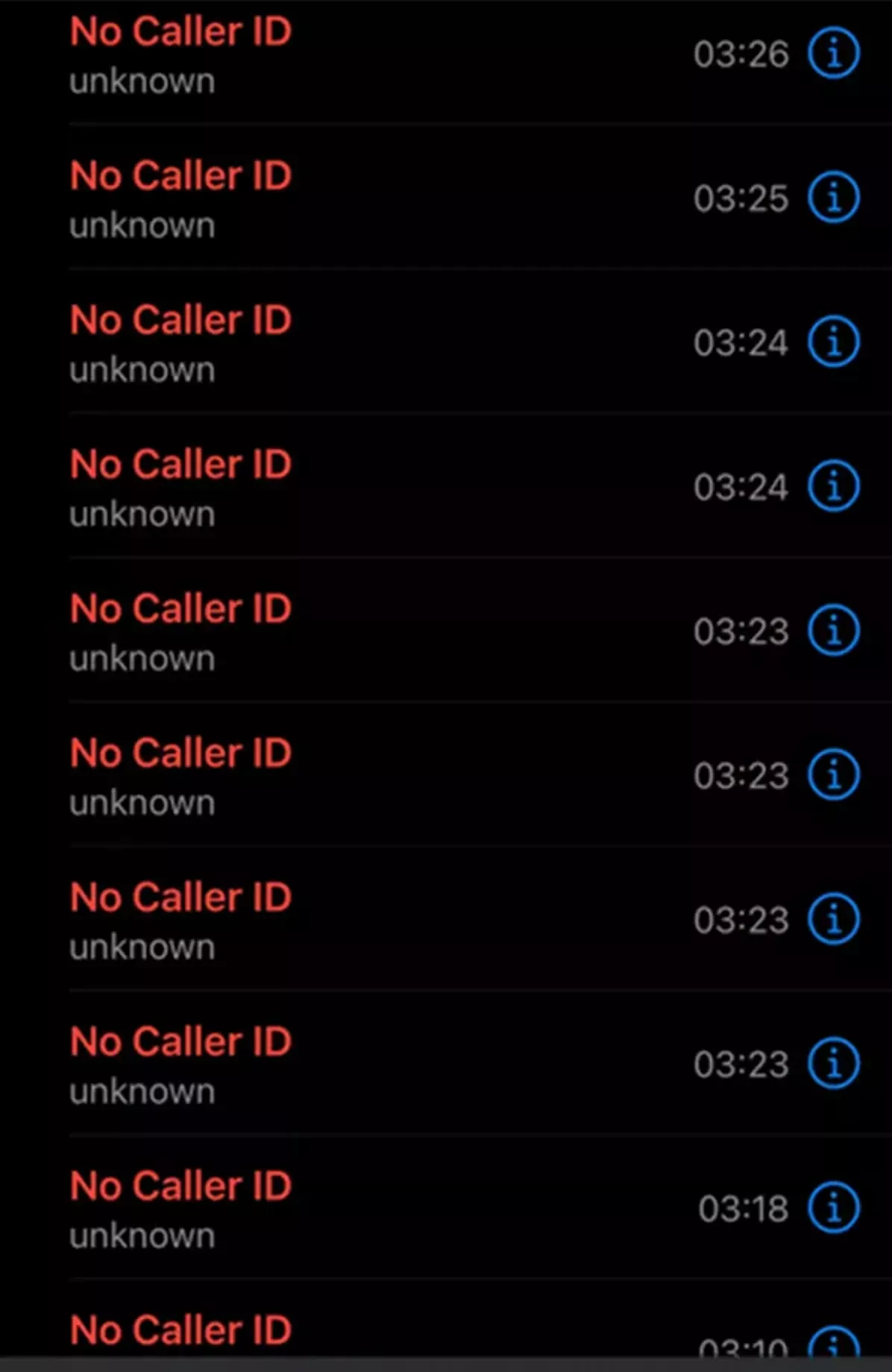Show info for the 03:18 call
Screen dimensions: 892x1372
(834, 1208)
